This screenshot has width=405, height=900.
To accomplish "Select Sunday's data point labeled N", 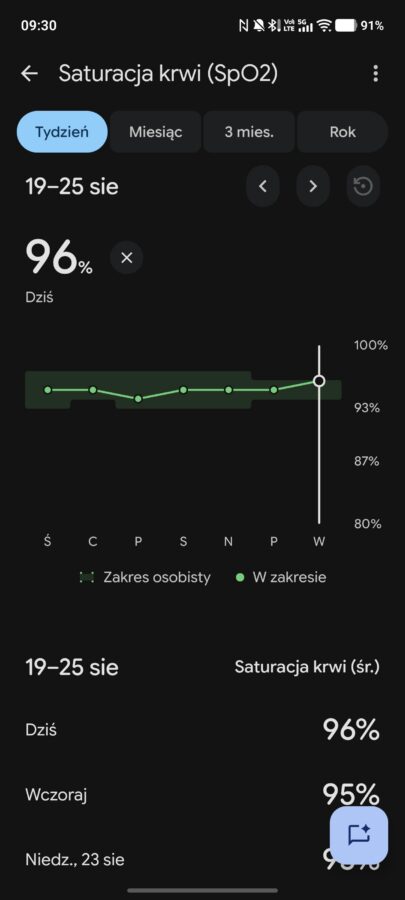I will pyautogui.click(x=228, y=390).
